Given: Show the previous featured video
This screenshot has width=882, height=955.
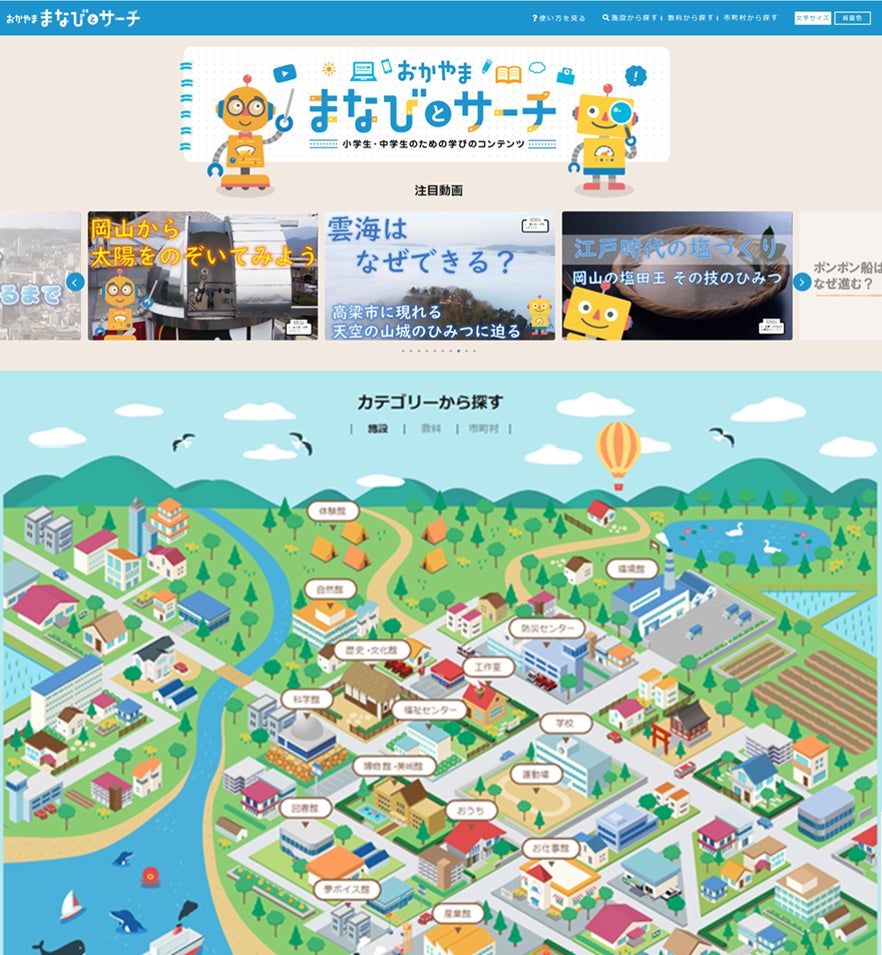Looking at the screenshot, I should 75,282.
